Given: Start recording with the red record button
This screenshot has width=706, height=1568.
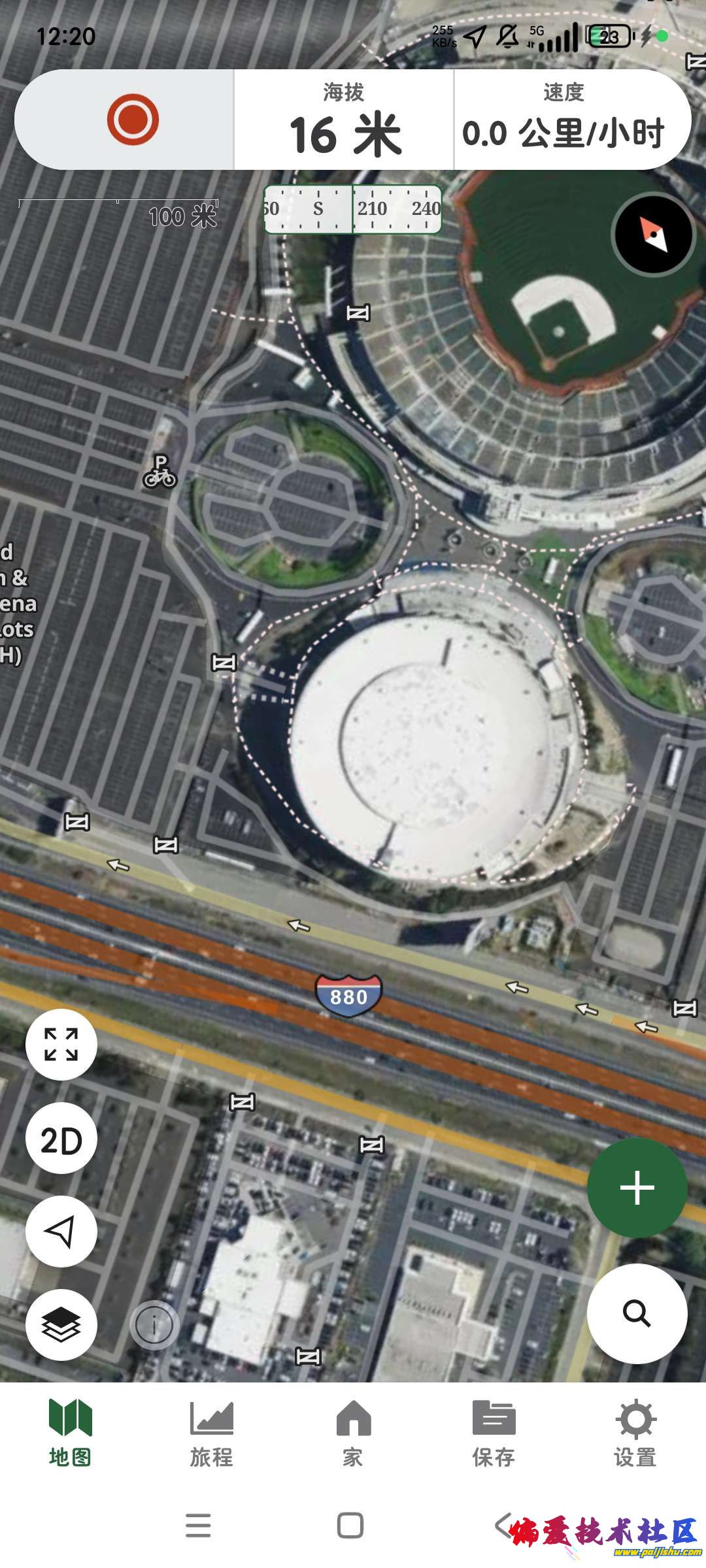Looking at the screenshot, I should [x=133, y=120].
